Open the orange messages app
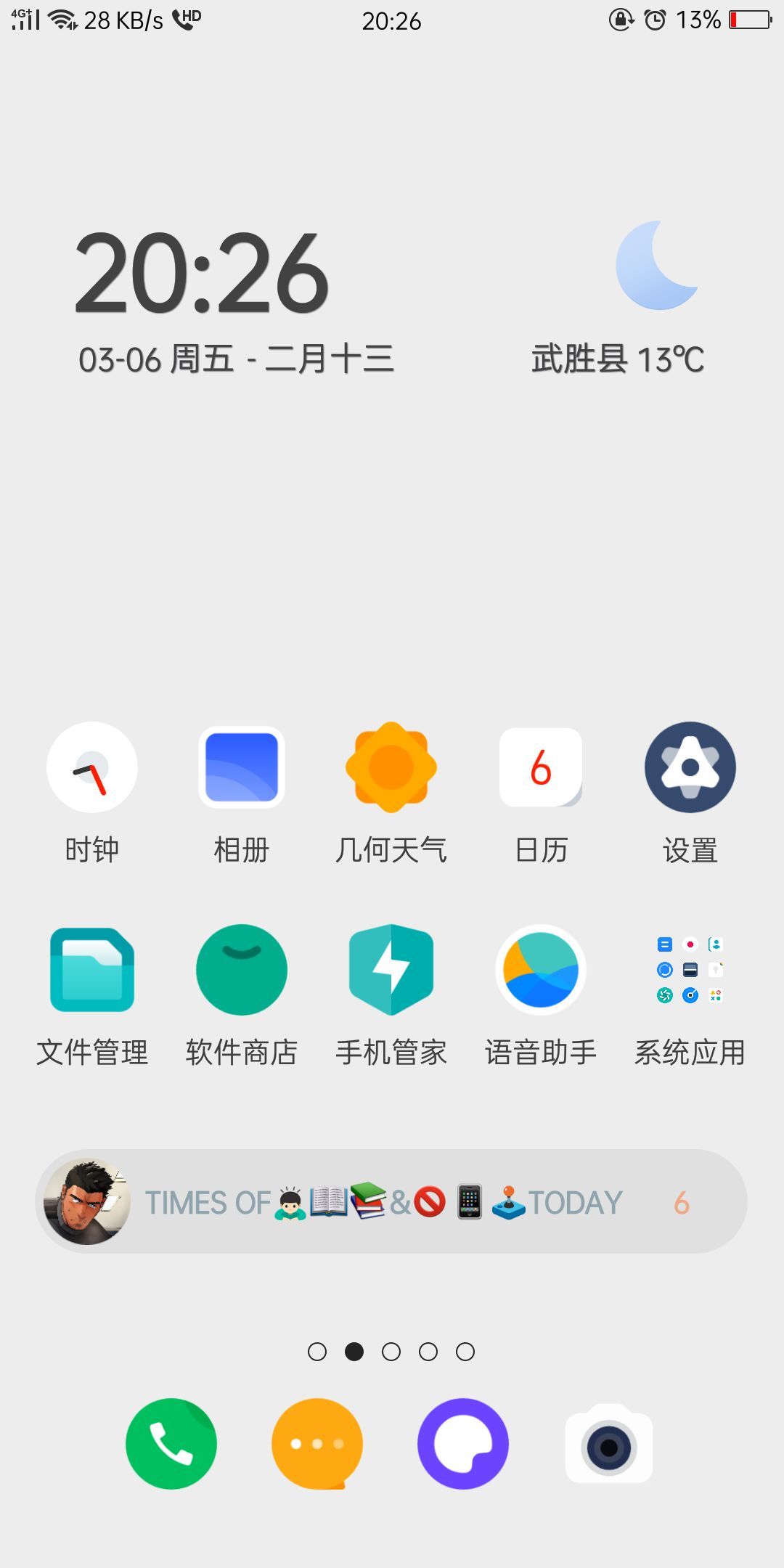 coord(317,1443)
